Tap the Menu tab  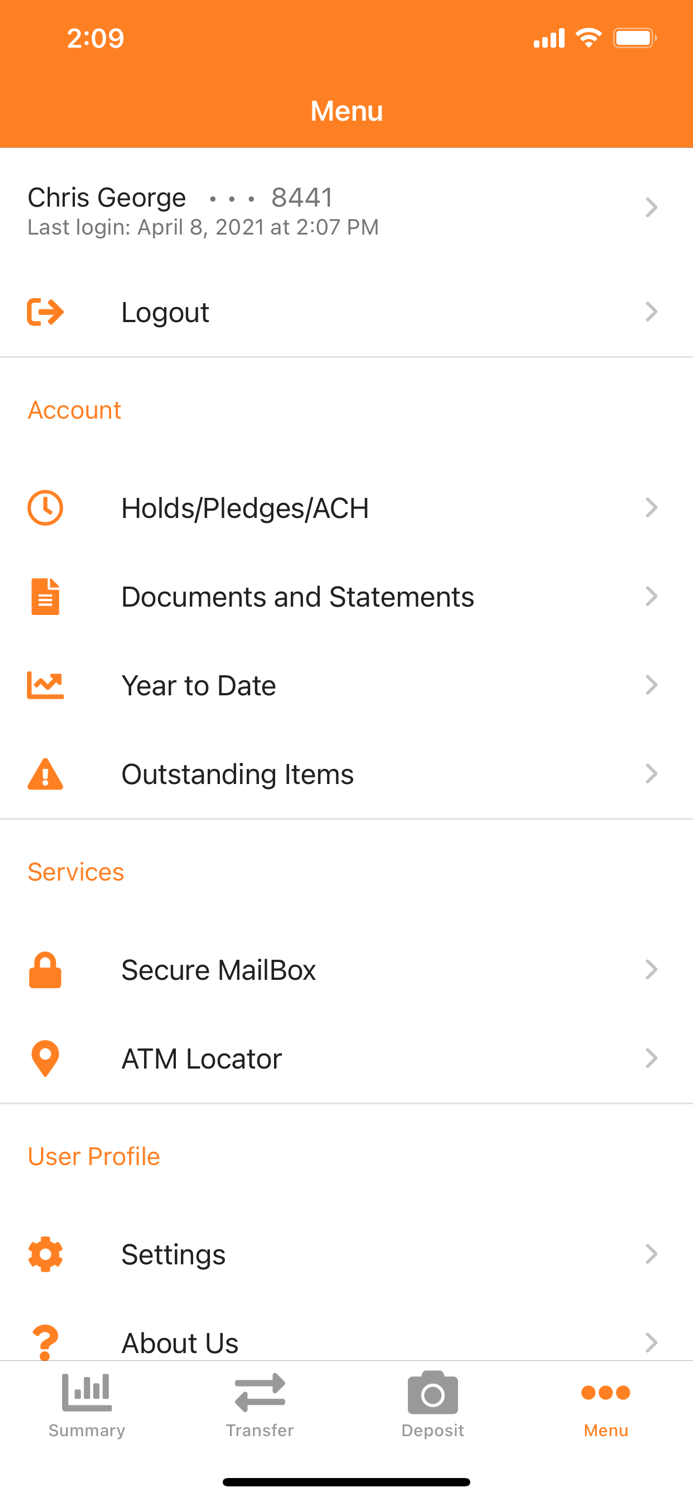click(606, 1405)
